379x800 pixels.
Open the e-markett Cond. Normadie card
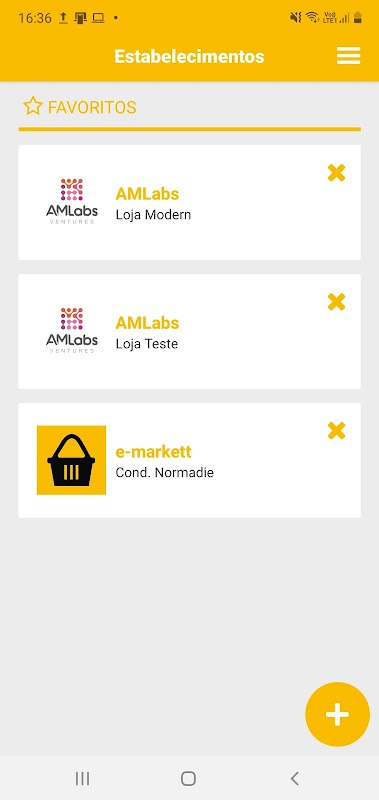tap(189, 461)
